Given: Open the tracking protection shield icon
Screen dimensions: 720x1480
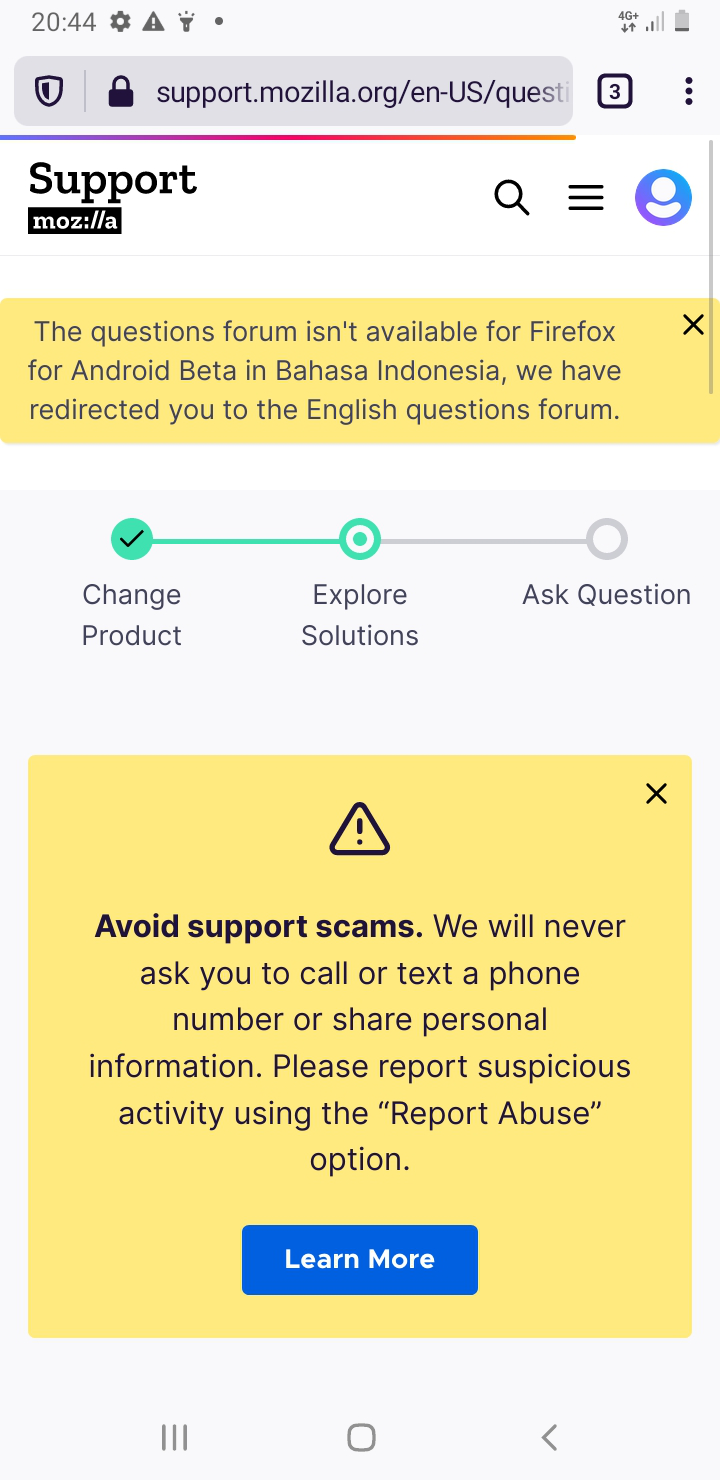Looking at the screenshot, I should coord(49,92).
